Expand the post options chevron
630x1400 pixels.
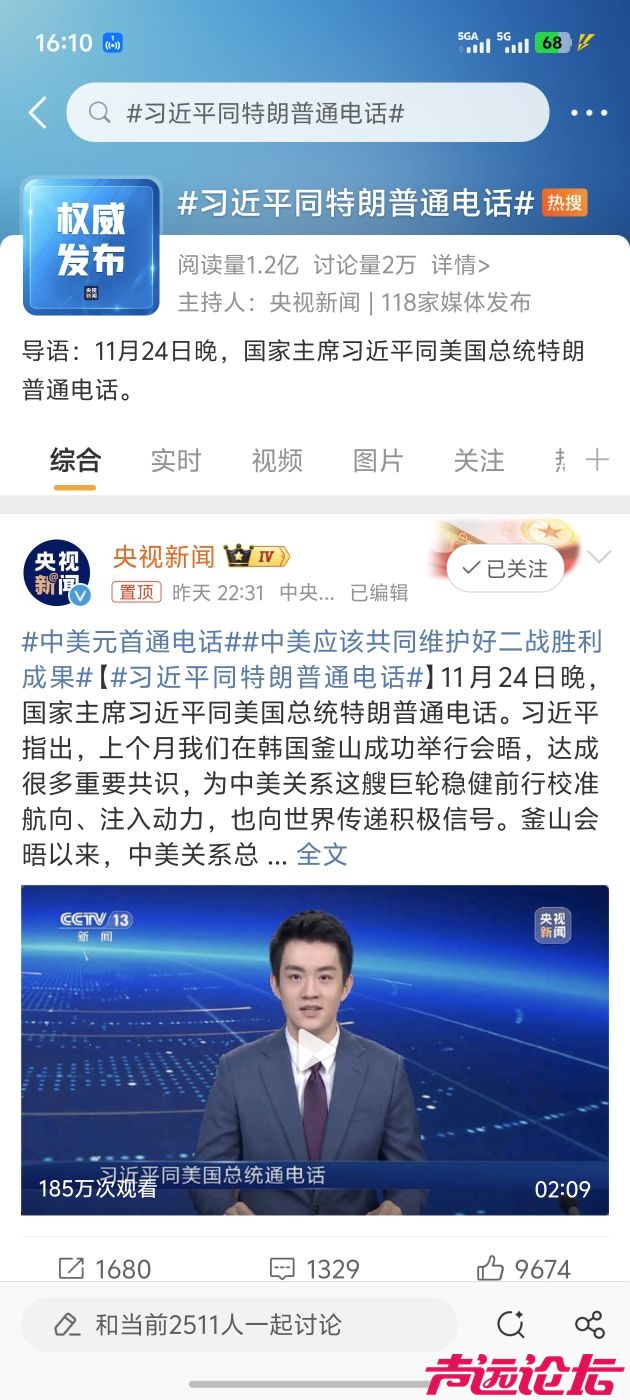(599, 557)
